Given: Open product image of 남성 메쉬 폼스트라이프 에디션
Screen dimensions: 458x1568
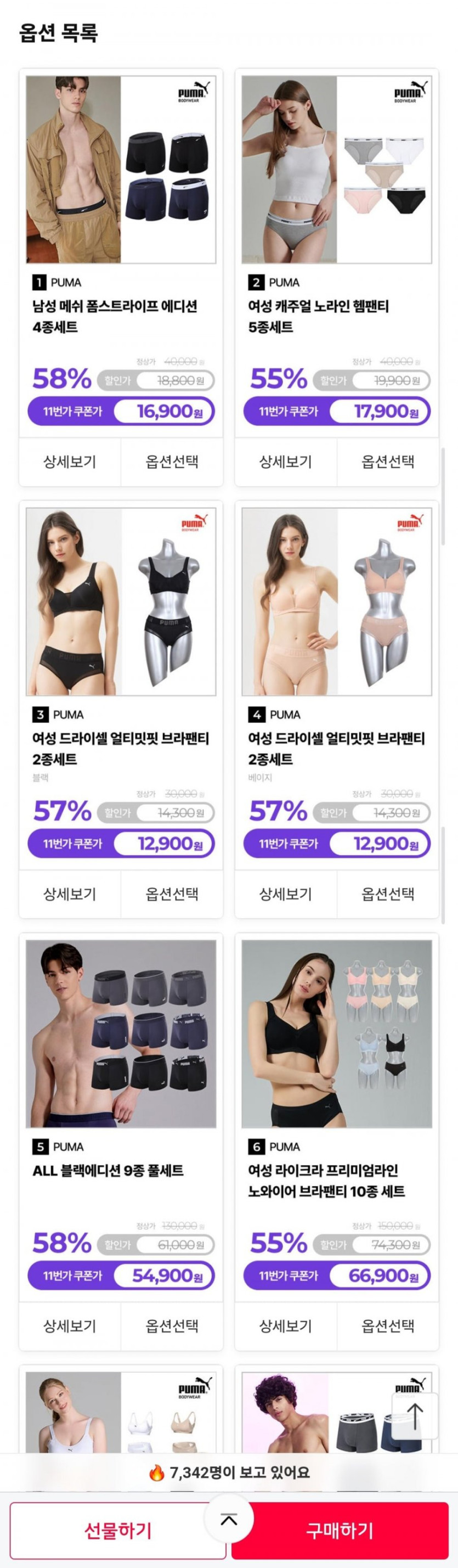Looking at the screenshot, I should tap(121, 169).
